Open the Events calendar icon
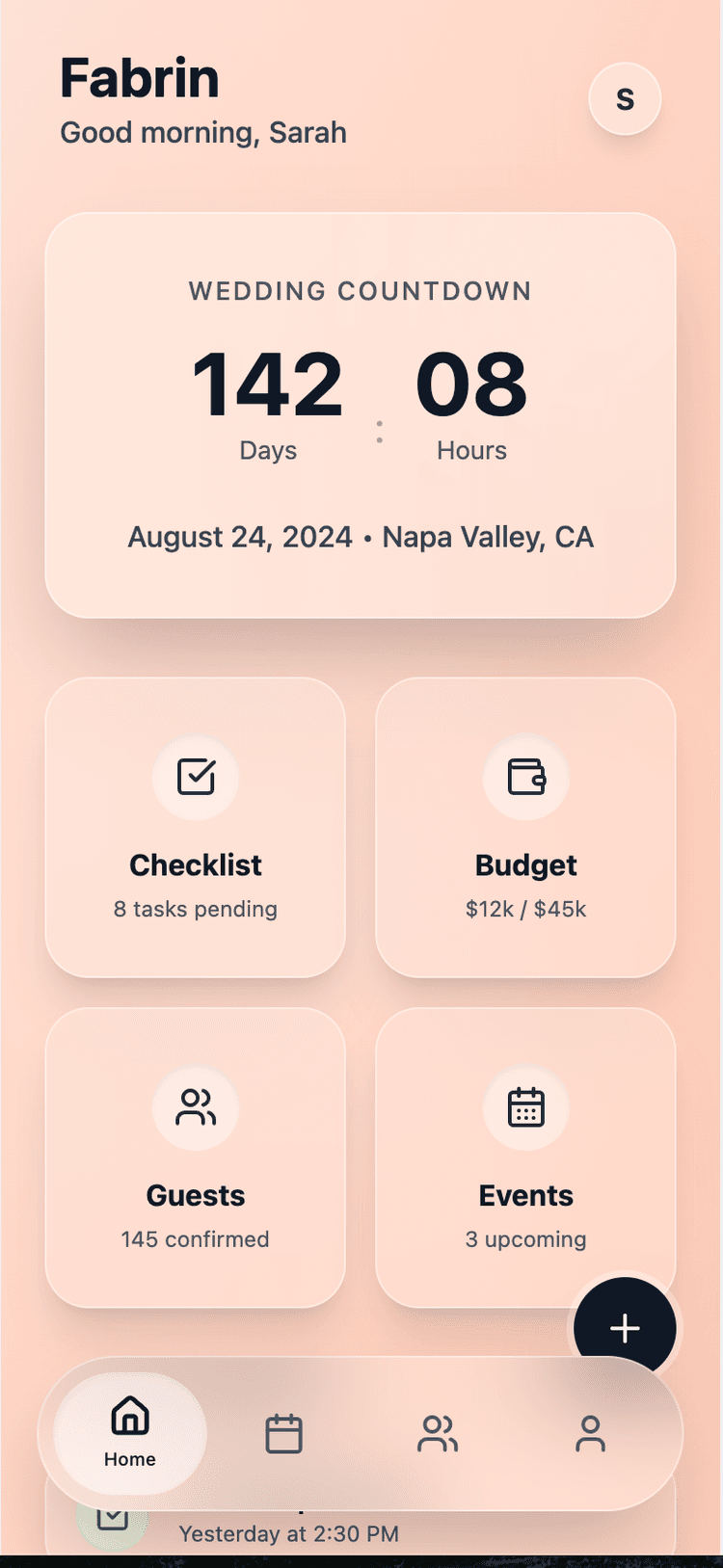 526,1108
